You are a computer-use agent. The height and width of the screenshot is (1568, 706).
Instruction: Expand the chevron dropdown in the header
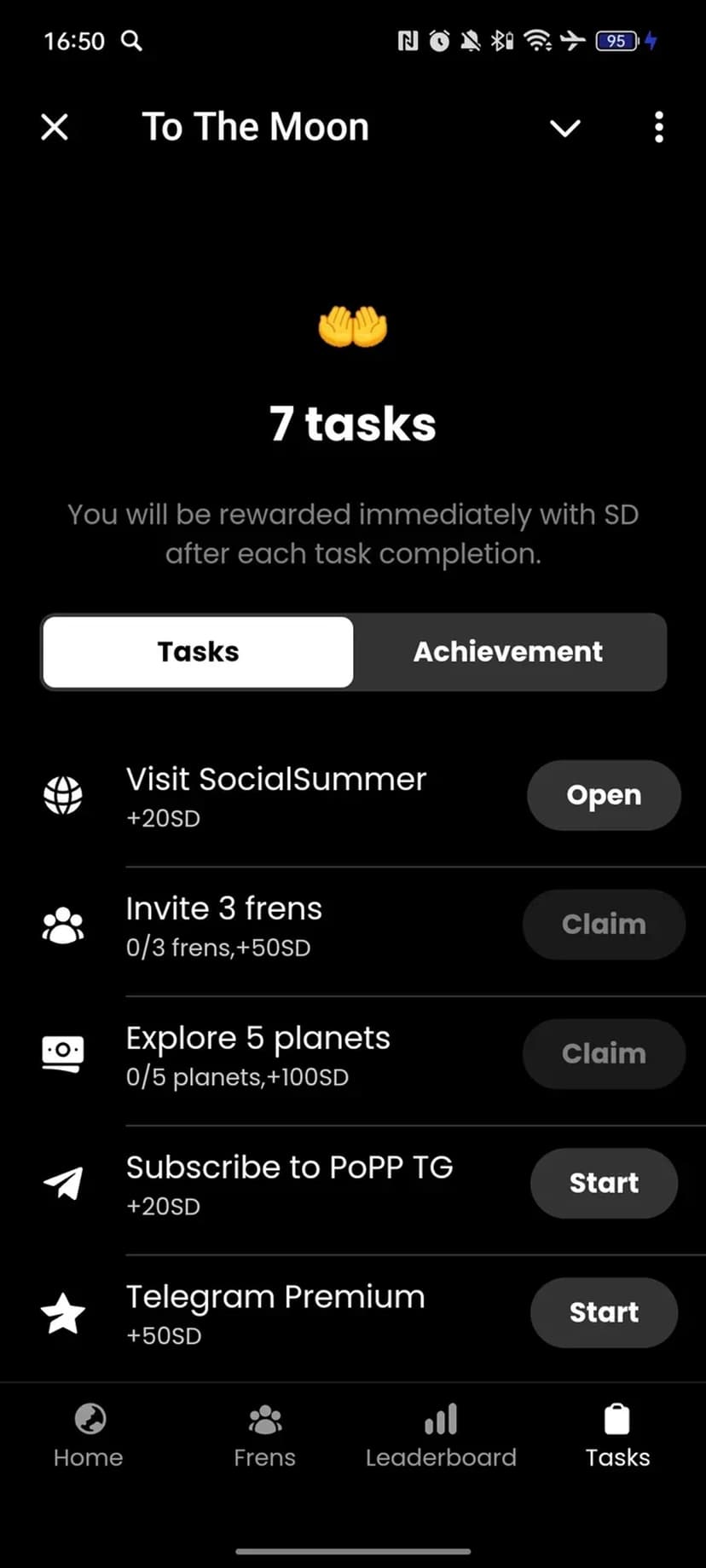564,128
